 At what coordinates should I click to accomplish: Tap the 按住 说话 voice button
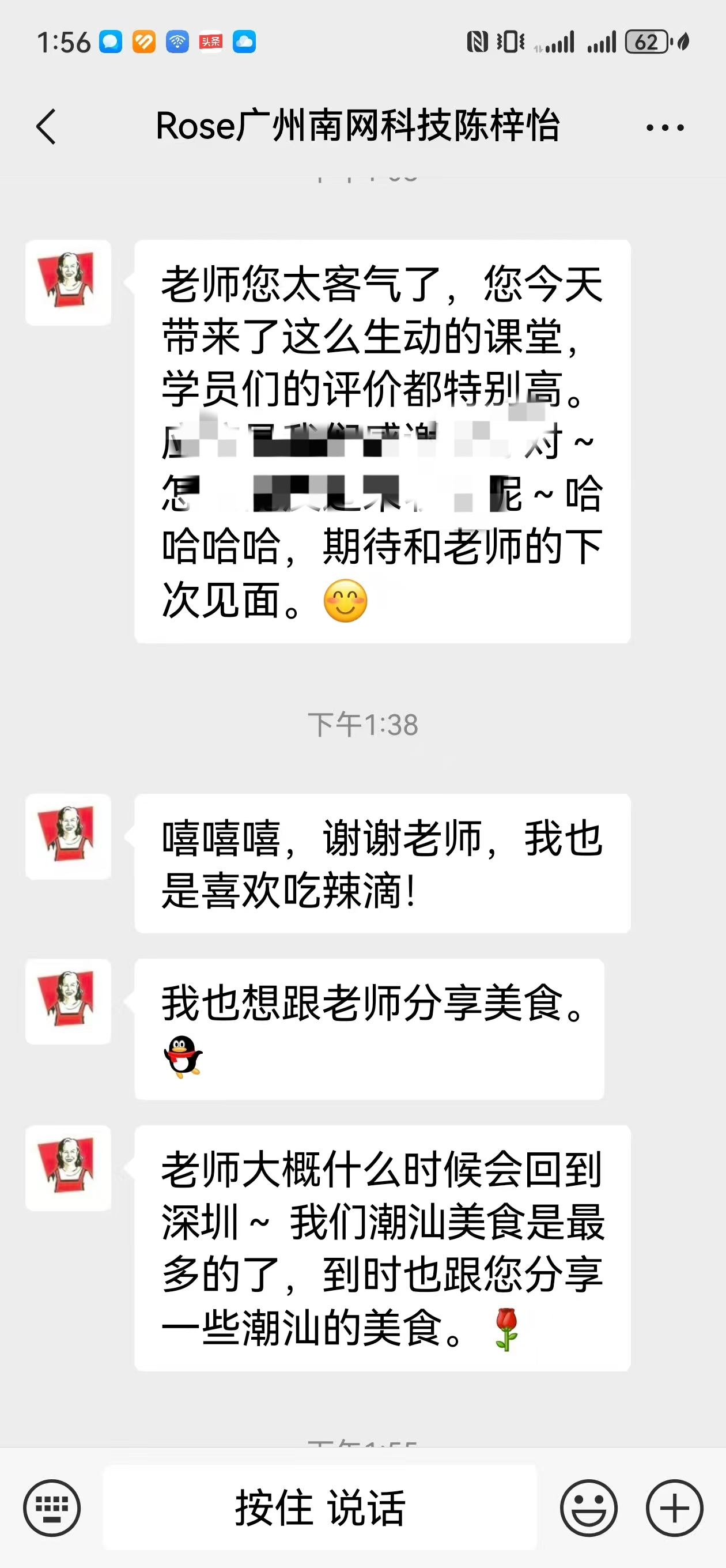click(319, 1507)
